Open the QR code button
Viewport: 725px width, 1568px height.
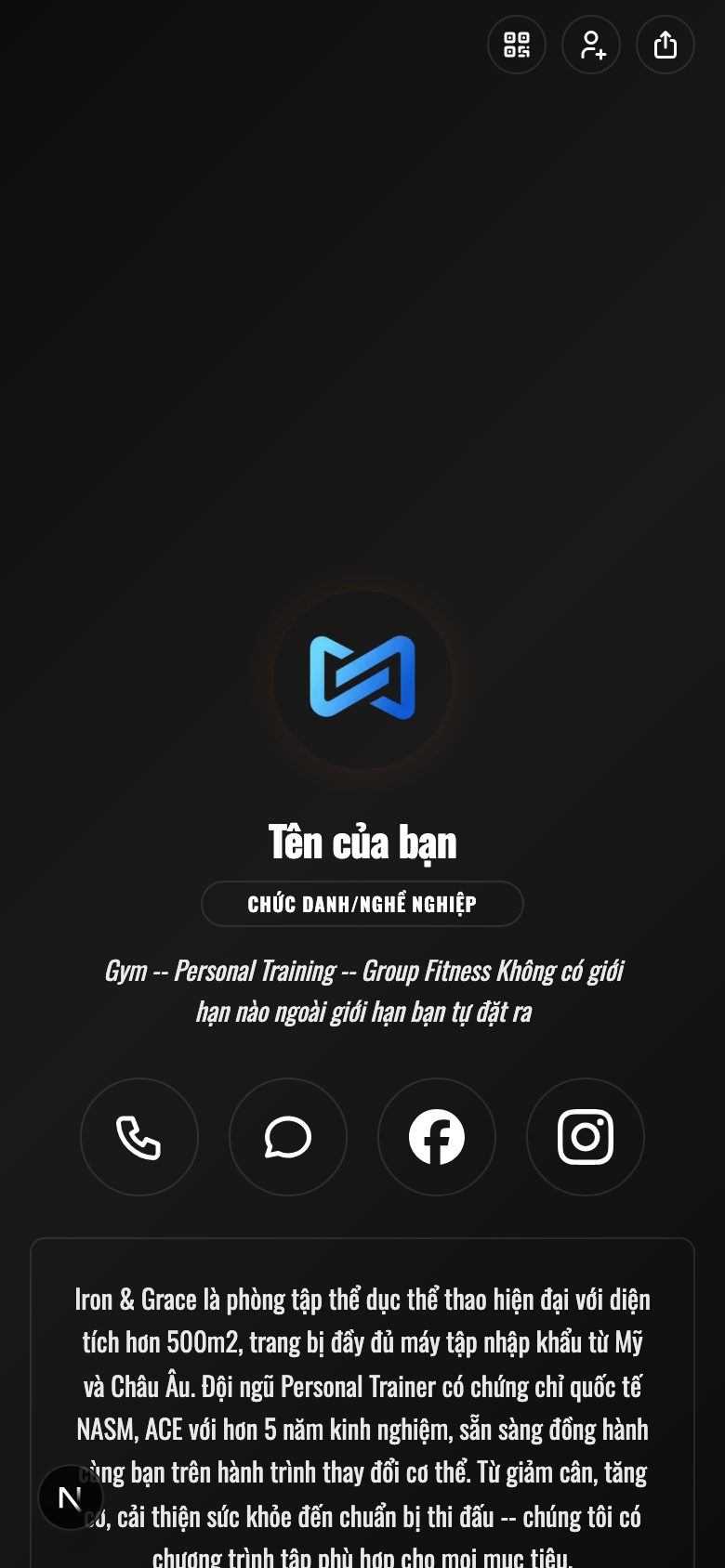[x=517, y=45]
